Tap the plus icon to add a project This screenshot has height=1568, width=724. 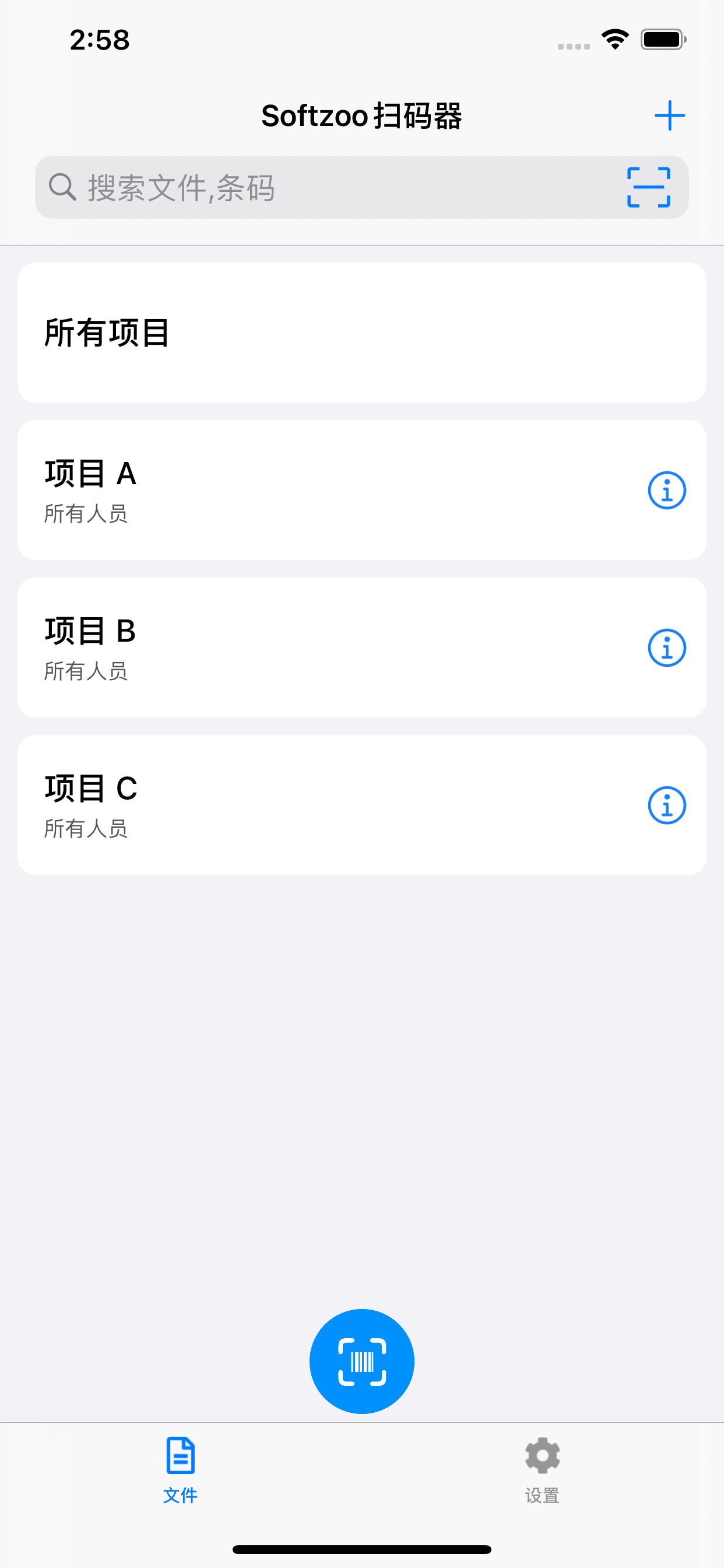click(669, 116)
